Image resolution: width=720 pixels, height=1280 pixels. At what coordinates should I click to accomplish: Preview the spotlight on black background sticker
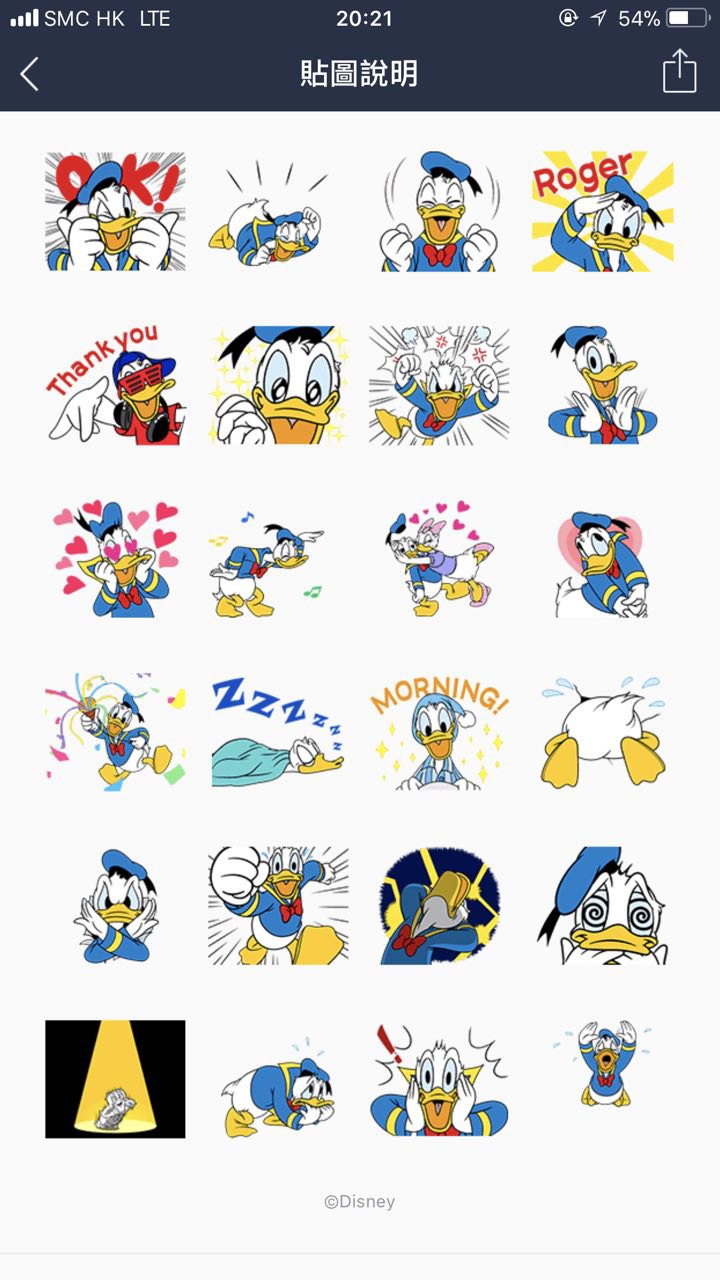(x=115, y=1078)
